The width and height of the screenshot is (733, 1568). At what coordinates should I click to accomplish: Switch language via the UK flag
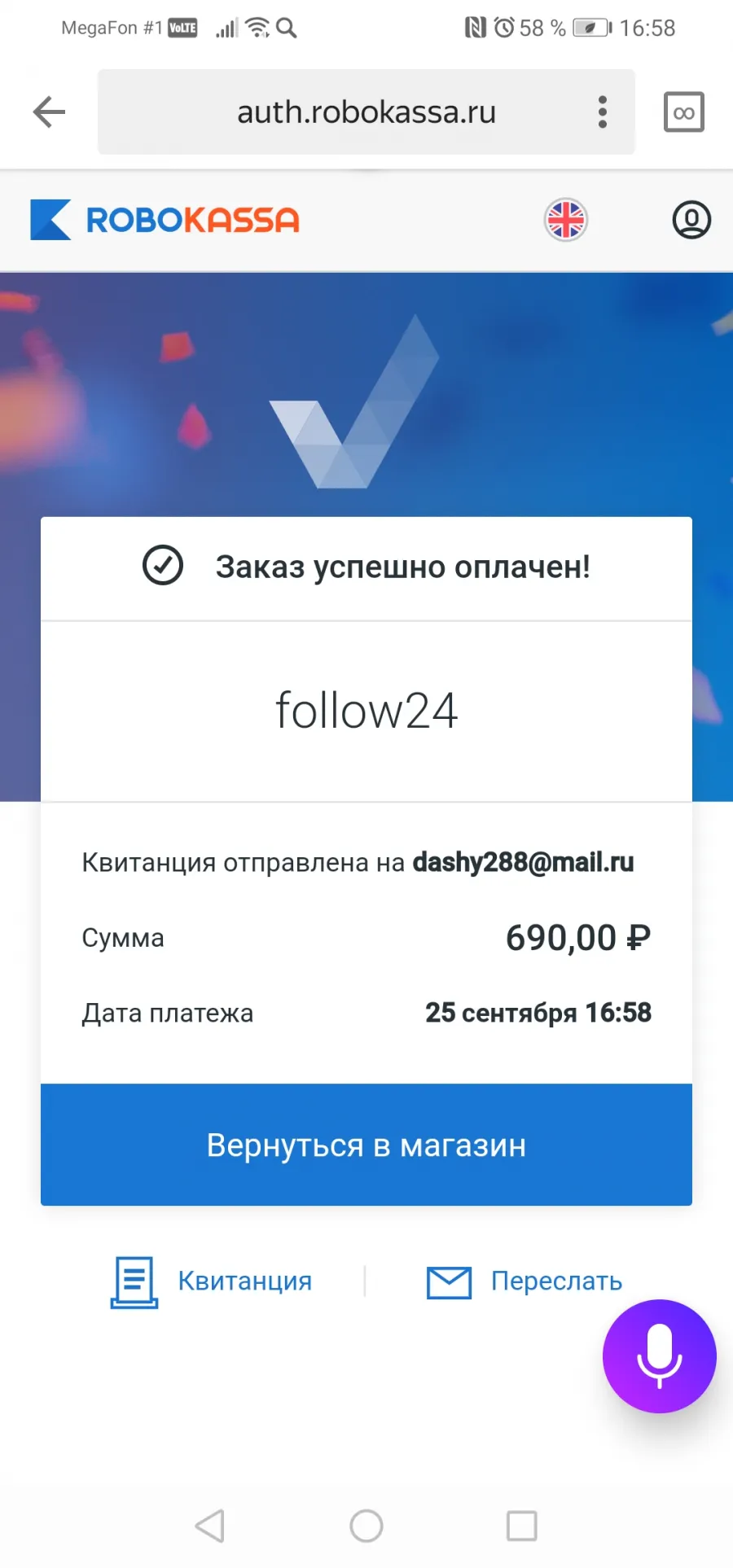566,220
